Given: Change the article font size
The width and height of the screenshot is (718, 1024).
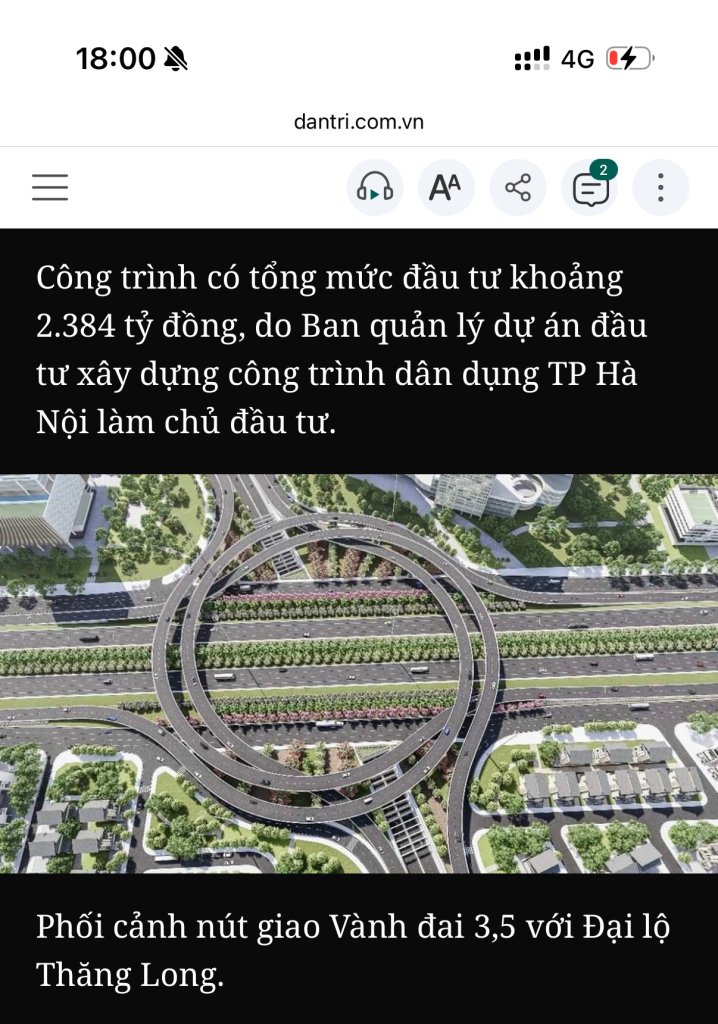Looking at the screenshot, I should click(x=446, y=187).
